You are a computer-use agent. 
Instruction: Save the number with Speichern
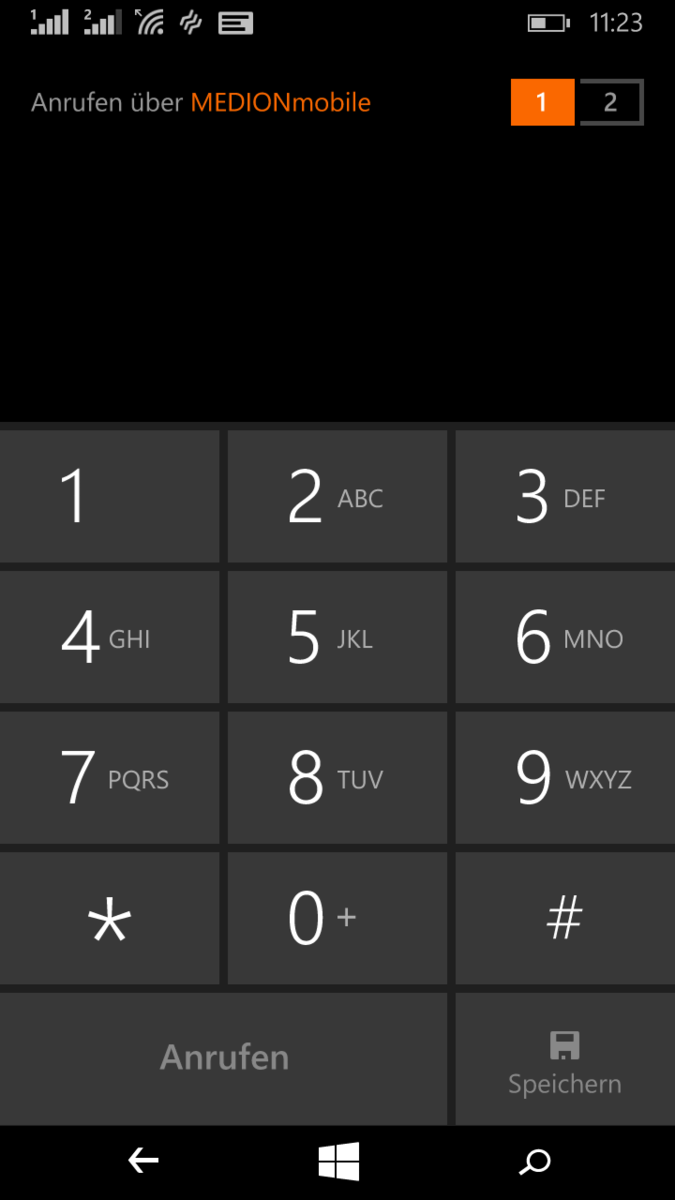point(565,1060)
